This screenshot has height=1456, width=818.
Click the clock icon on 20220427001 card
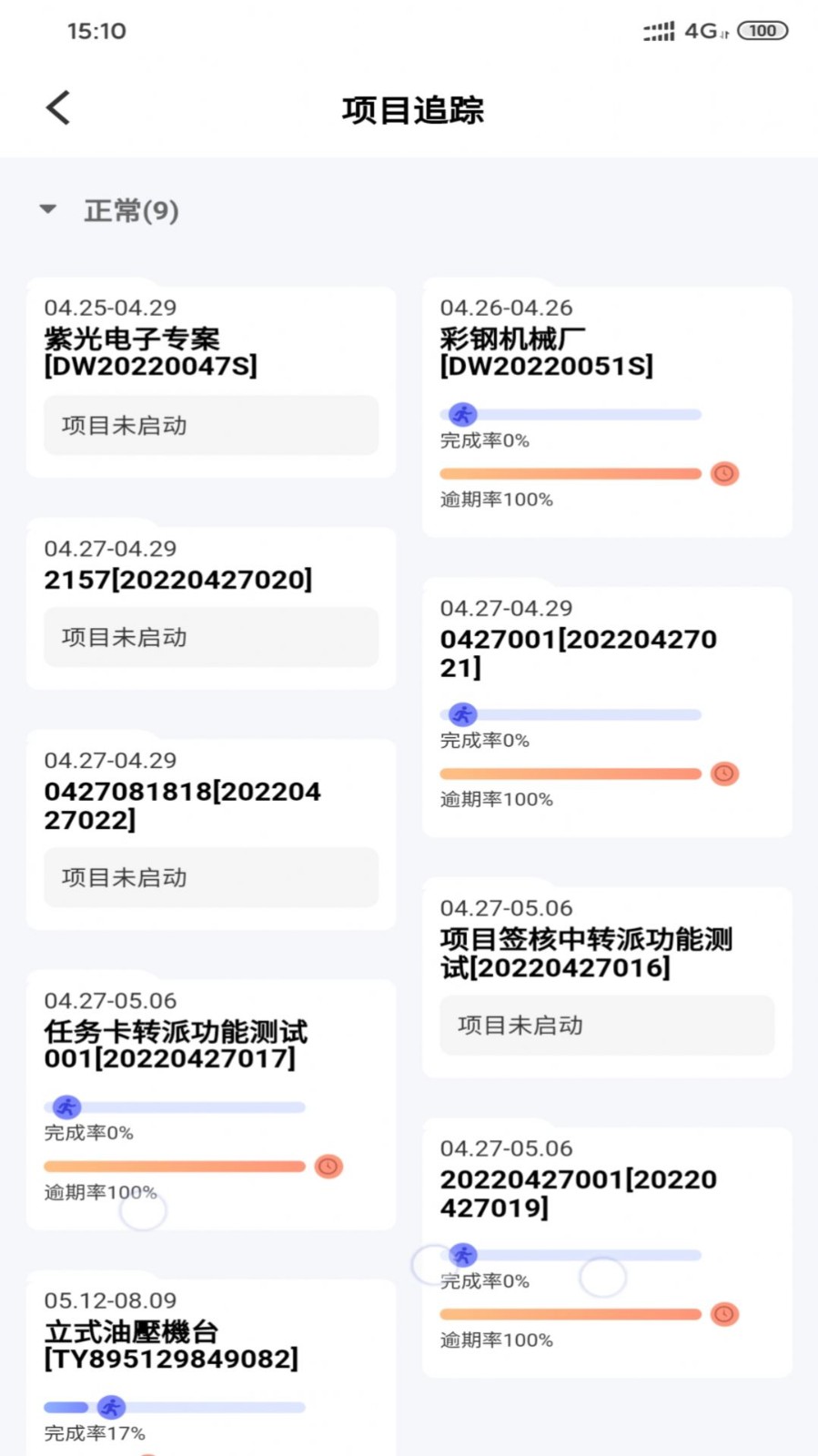click(723, 1314)
